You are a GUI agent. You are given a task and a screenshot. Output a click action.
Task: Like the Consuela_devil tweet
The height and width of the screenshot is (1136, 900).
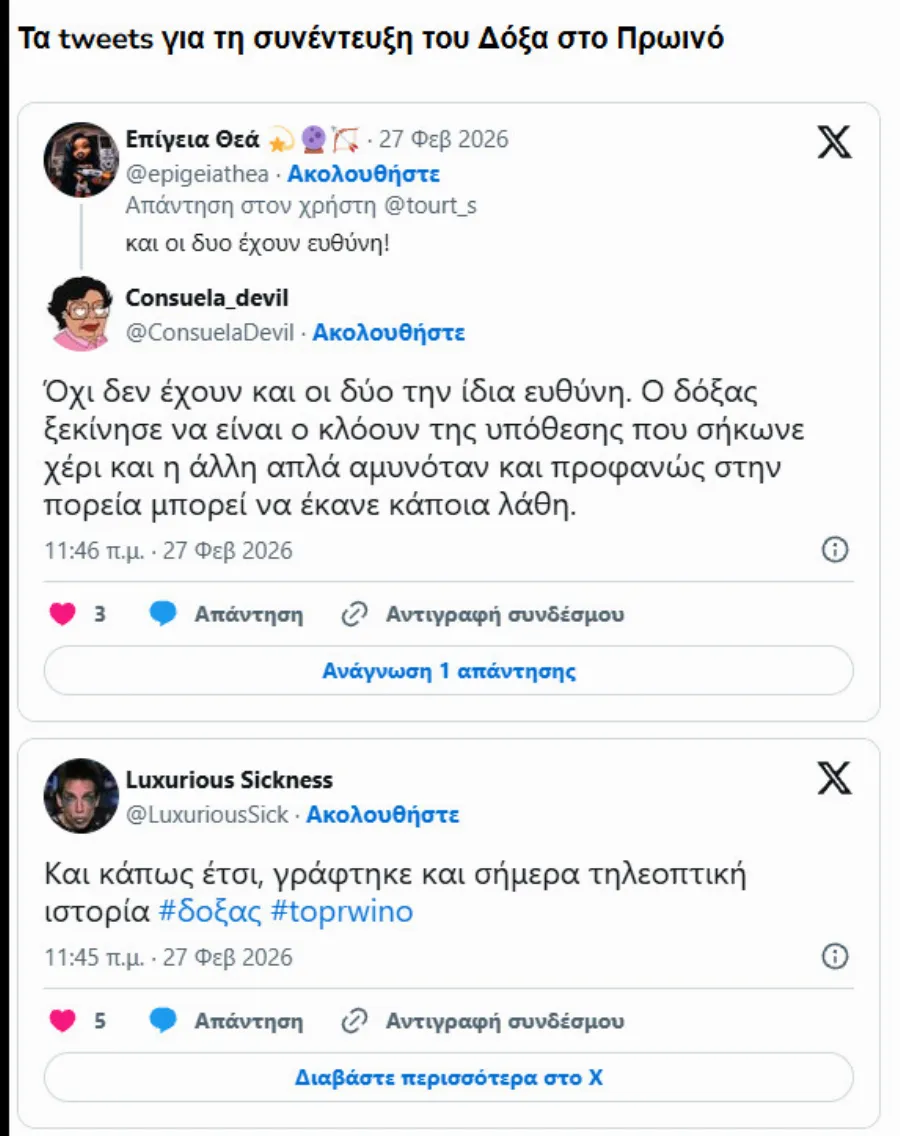point(63,614)
